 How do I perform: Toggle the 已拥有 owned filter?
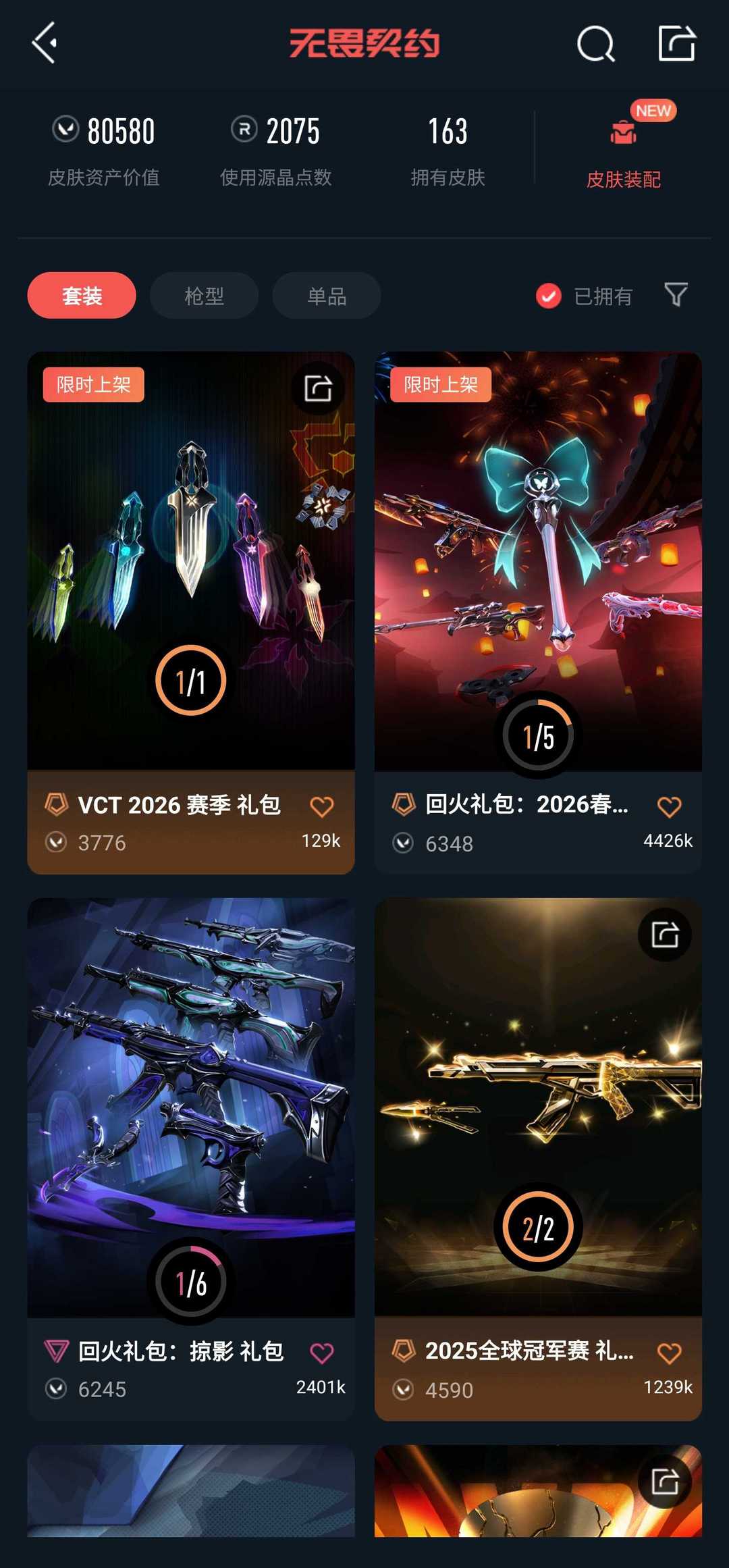pos(585,296)
